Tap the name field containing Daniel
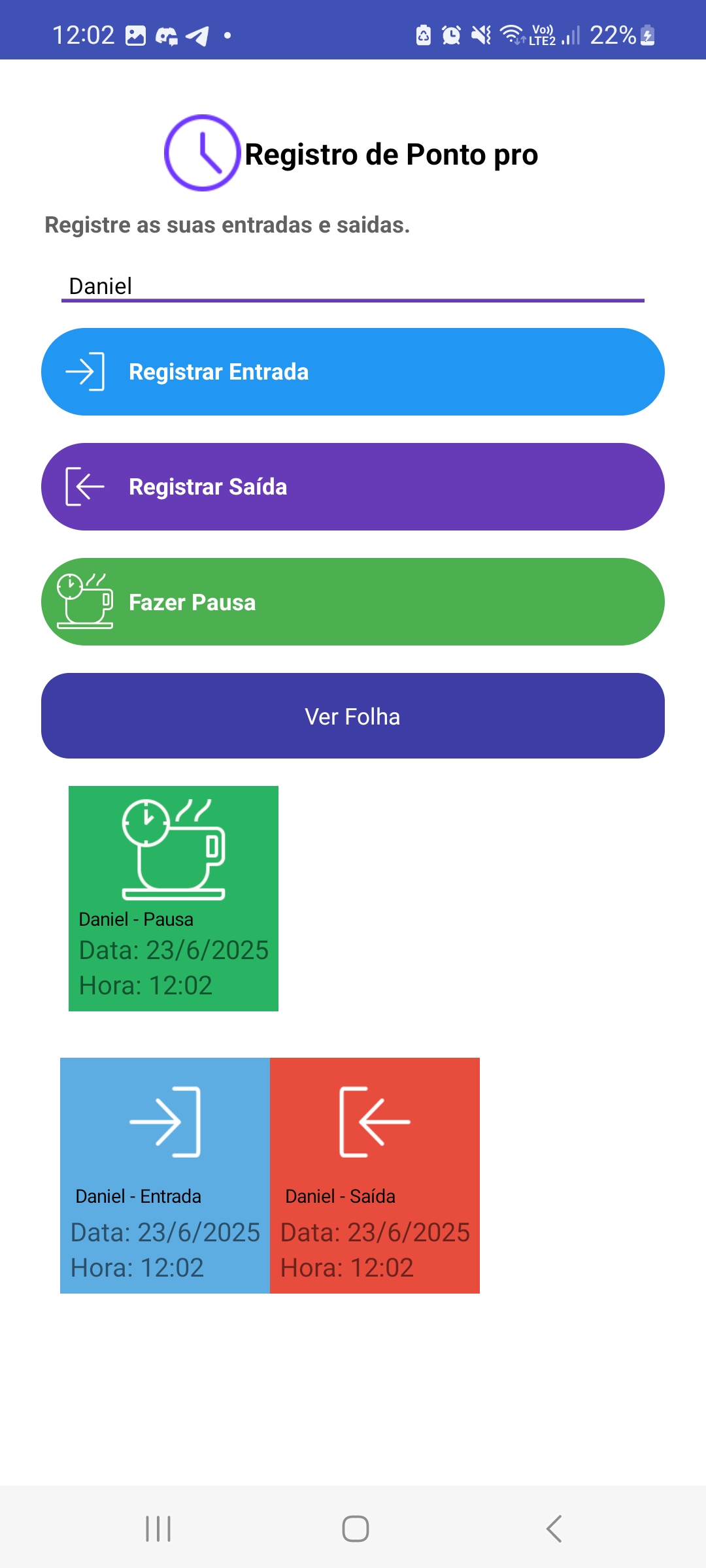The height and width of the screenshot is (1568, 706). pos(353,286)
